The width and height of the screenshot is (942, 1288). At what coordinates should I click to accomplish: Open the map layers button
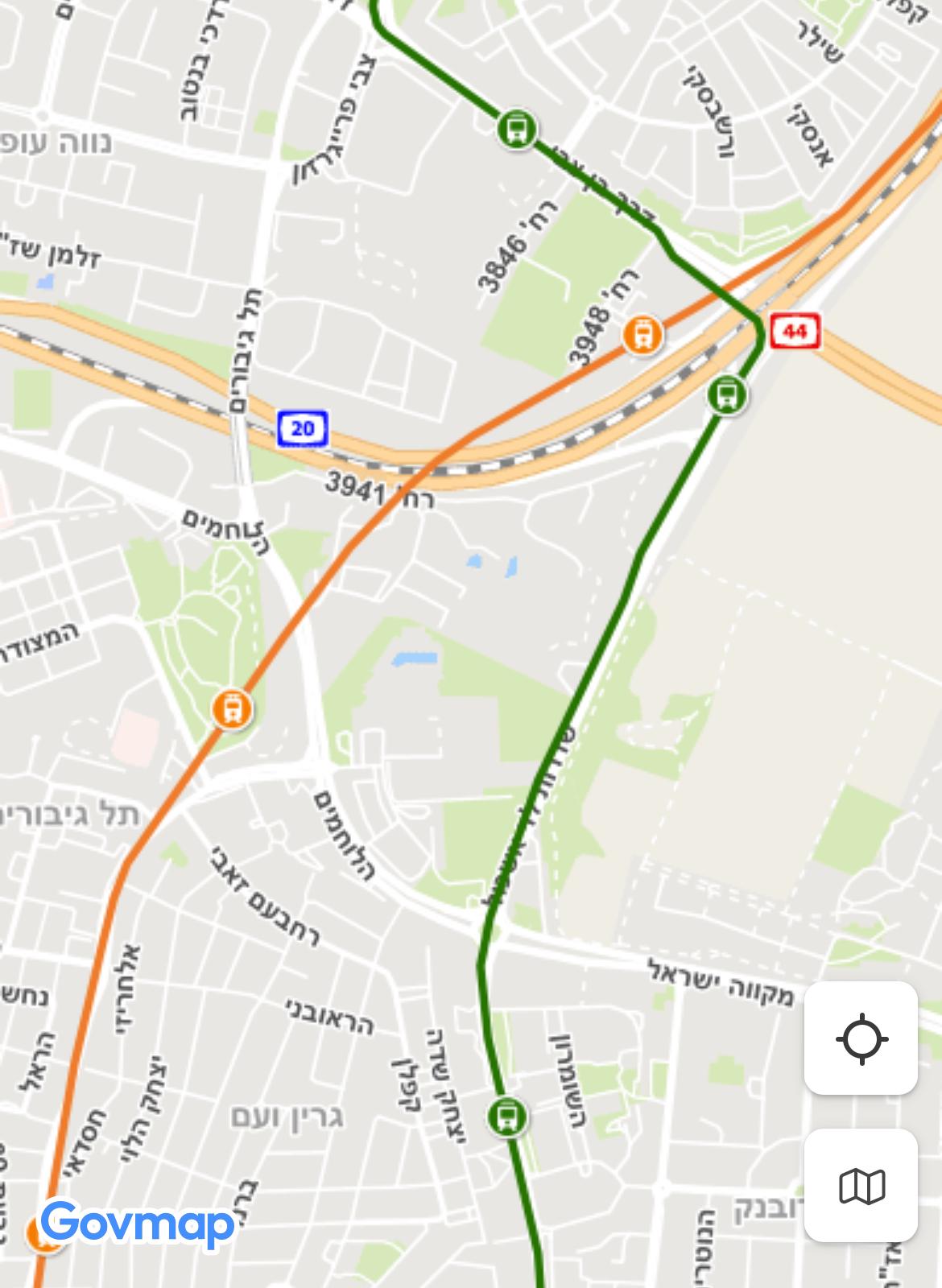[x=861, y=1186]
